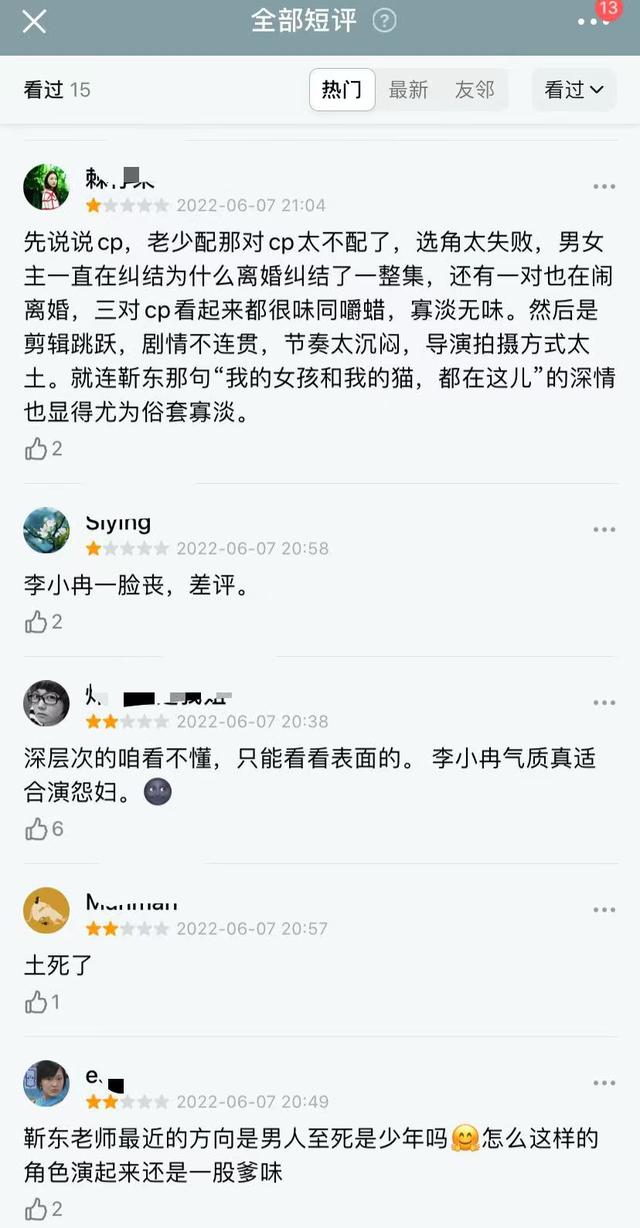Open the avatar beside the 土死了 review
The height and width of the screenshot is (1228, 640).
46,911
